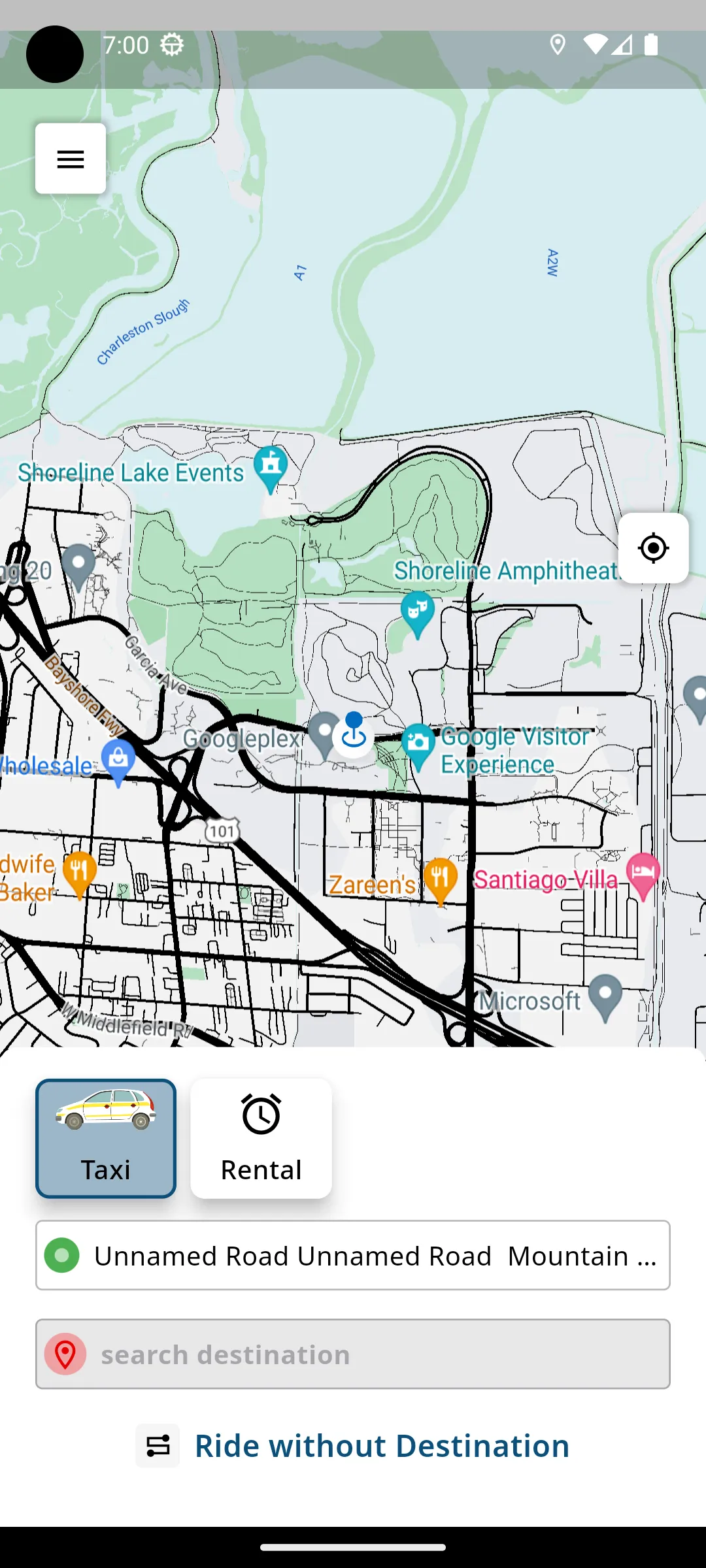Switch to the Rental mode

pos(261,1138)
